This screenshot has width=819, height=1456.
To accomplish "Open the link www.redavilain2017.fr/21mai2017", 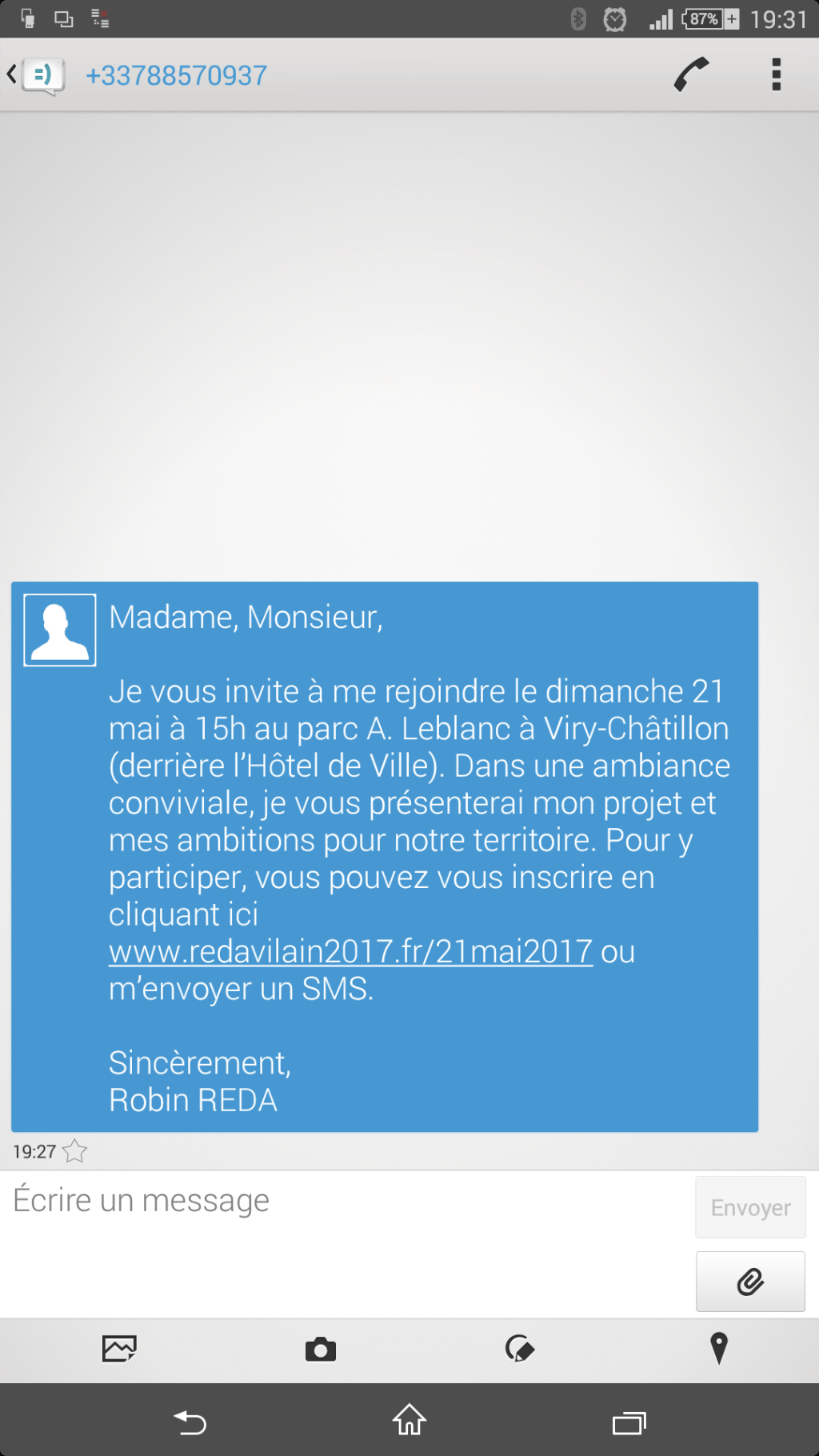I will (350, 951).
